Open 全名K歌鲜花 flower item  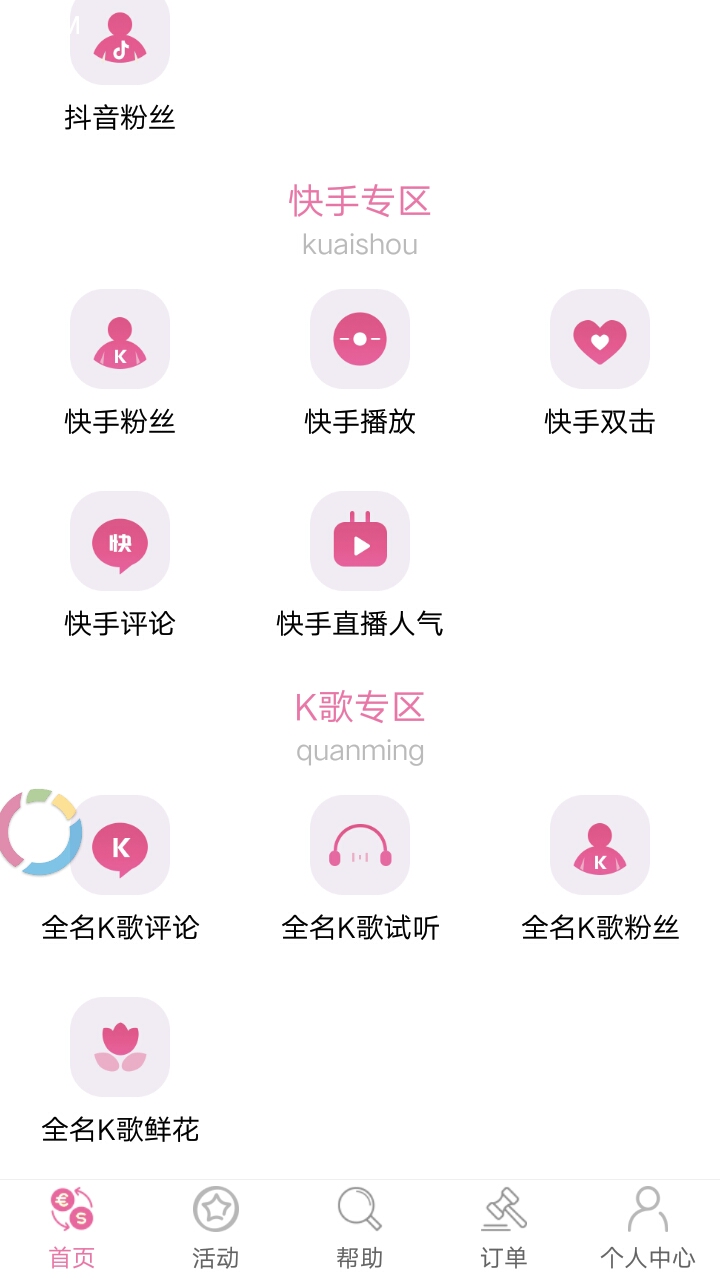[x=120, y=1048]
